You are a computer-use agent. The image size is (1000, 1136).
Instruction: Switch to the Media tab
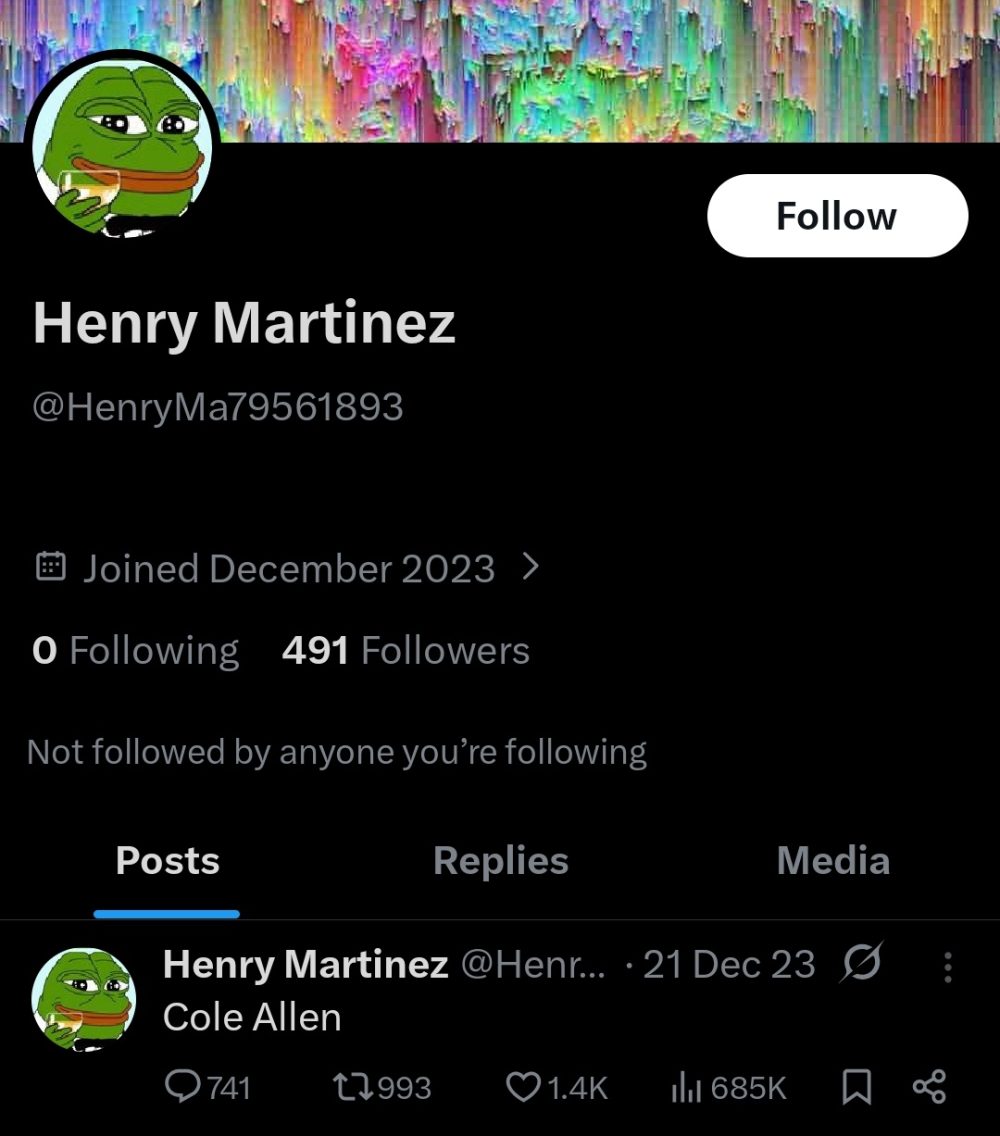833,861
